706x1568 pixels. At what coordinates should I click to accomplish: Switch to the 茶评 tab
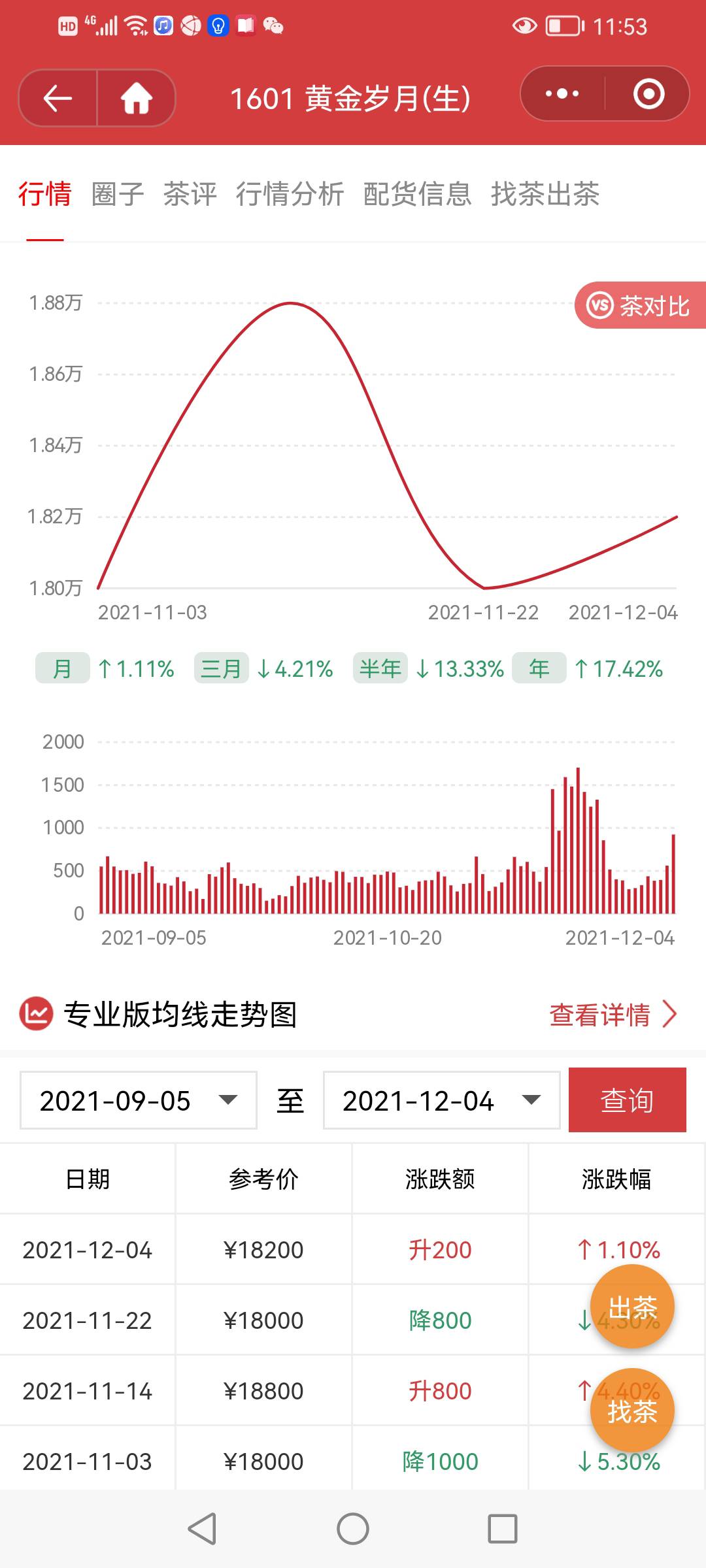[190, 194]
